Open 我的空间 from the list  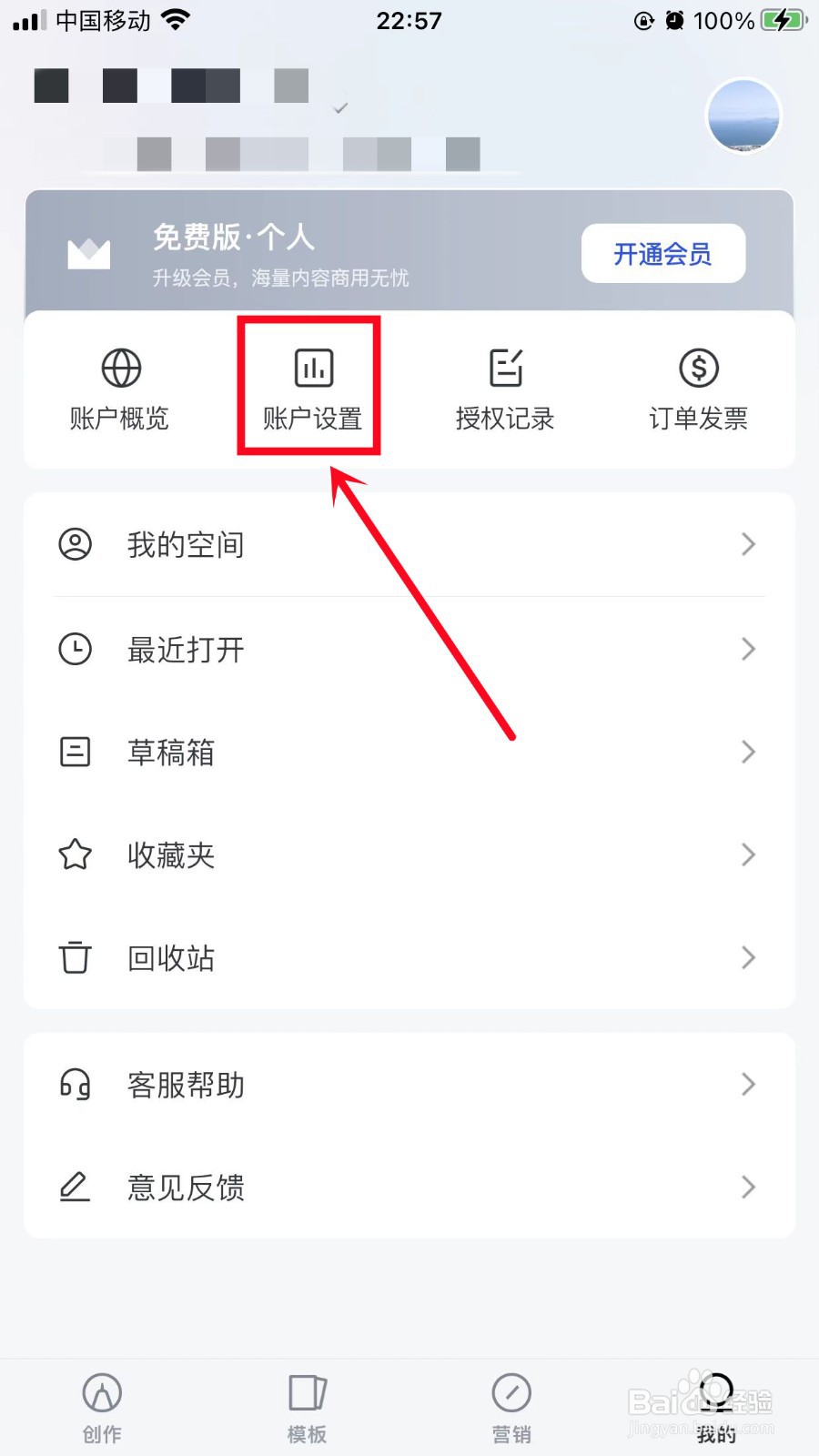(185, 544)
